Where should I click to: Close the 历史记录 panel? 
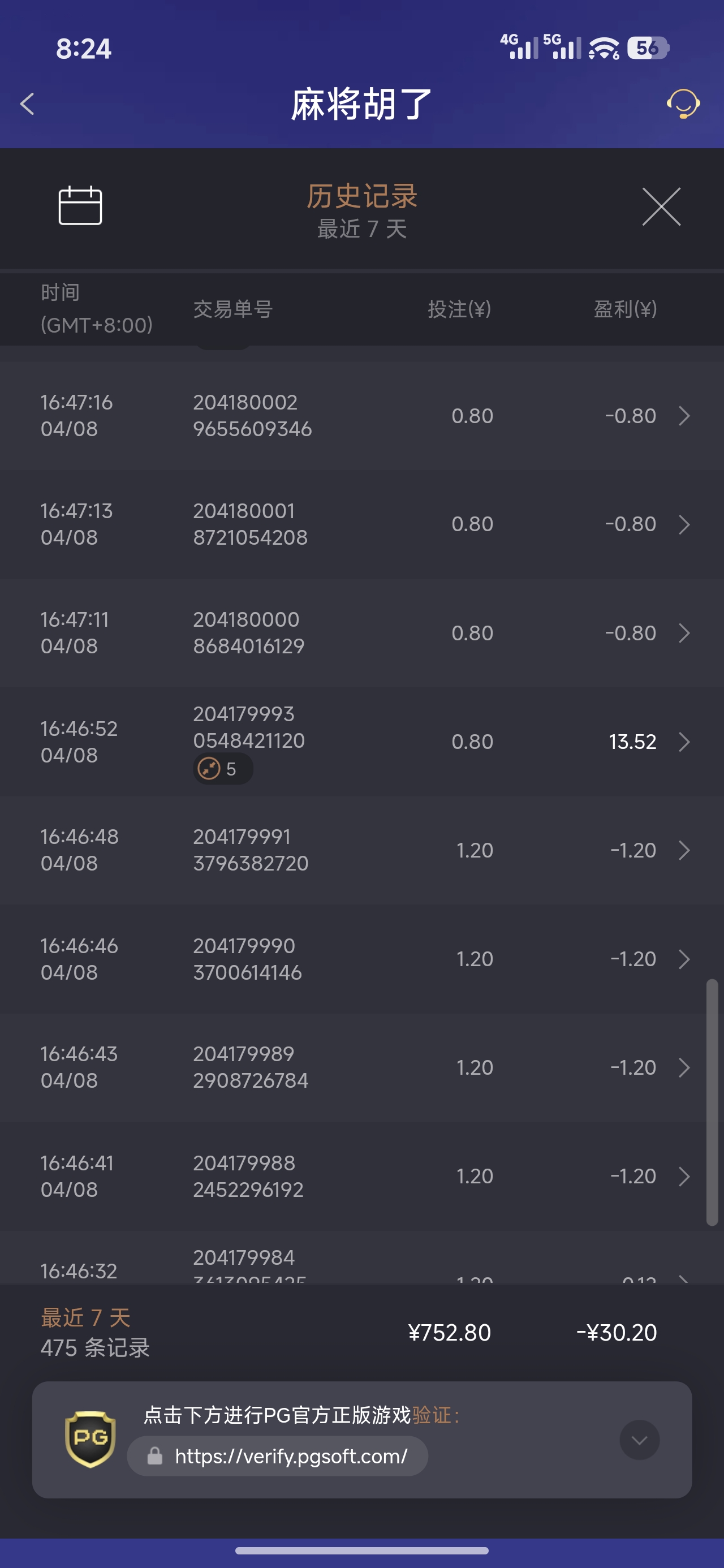coord(661,207)
